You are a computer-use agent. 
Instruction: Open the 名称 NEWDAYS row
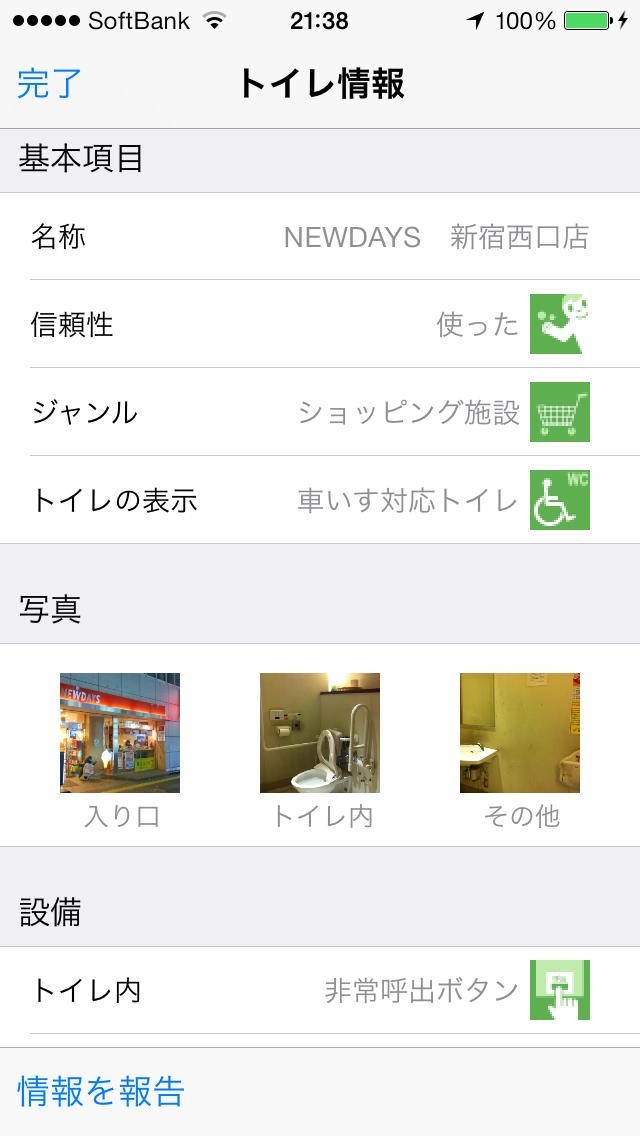[x=320, y=237]
